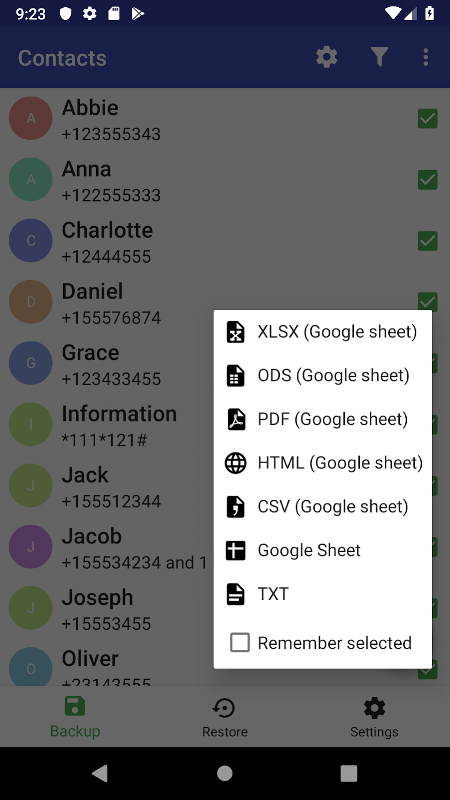Check the Remember selected box
Image resolution: width=450 pixels, height=800 pixels.
coord(240,643)
